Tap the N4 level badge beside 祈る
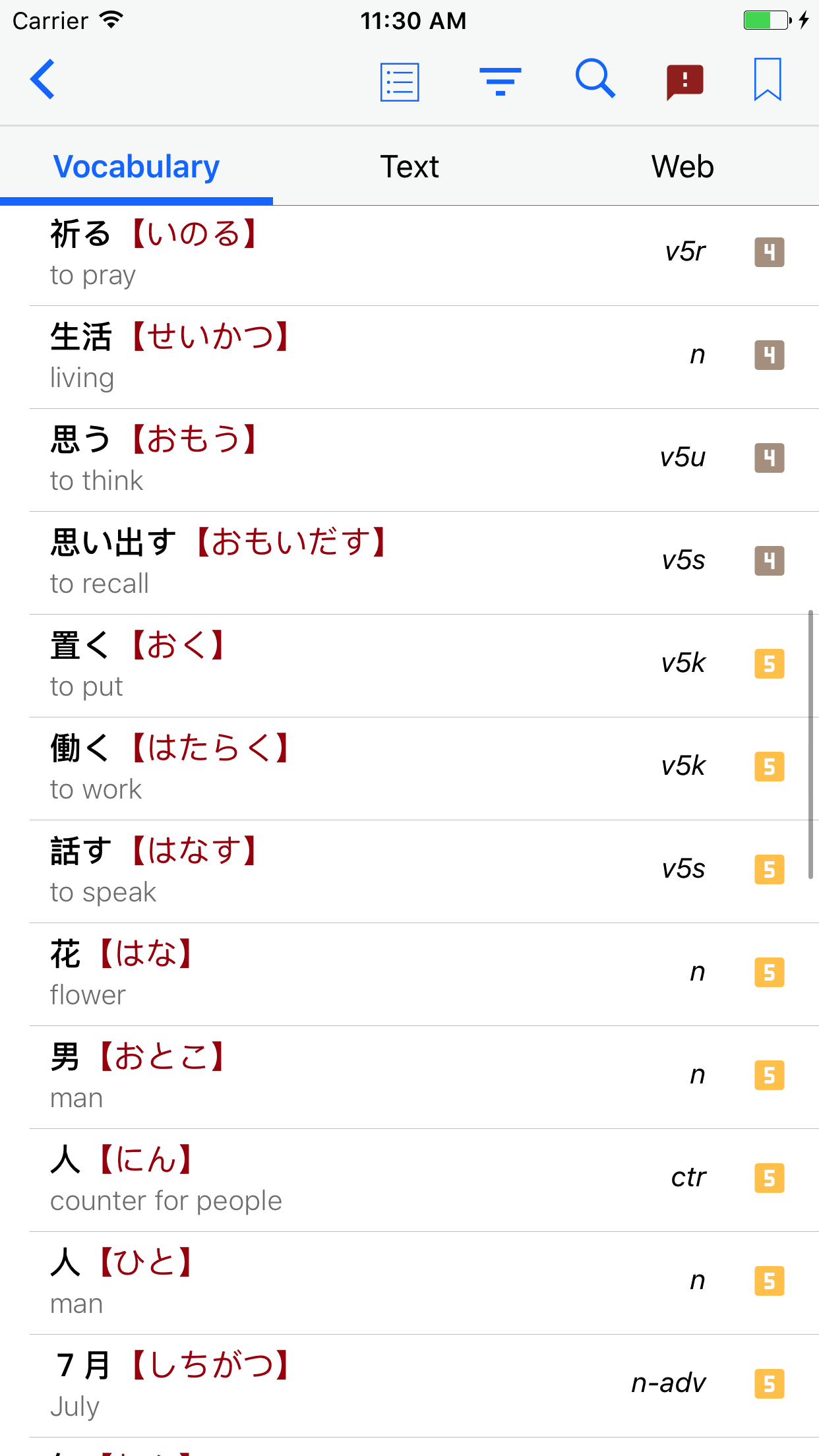Viewport: 819px width, 1456px height. coord(768,251)
